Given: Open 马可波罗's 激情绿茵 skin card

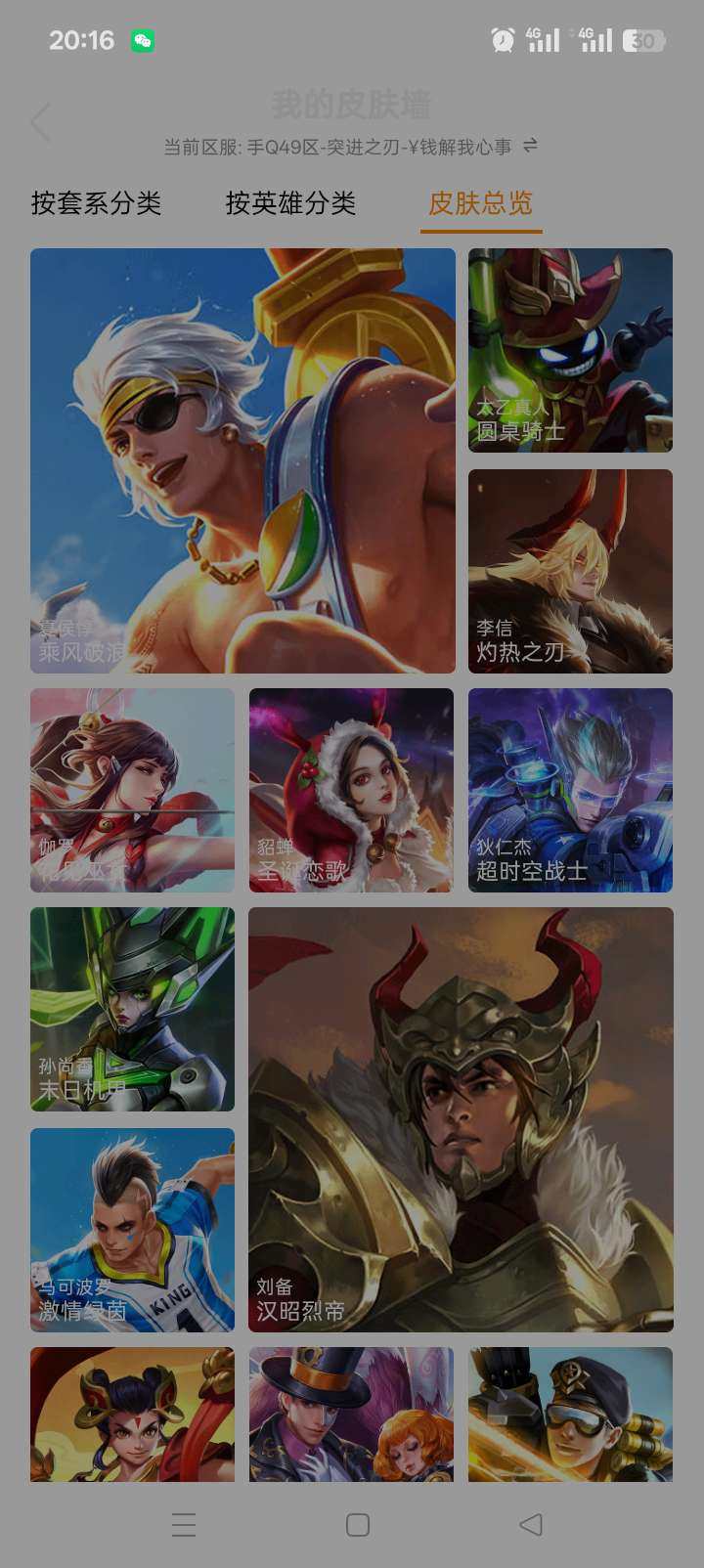Looking at the screenshot, I should (131, 1230).
